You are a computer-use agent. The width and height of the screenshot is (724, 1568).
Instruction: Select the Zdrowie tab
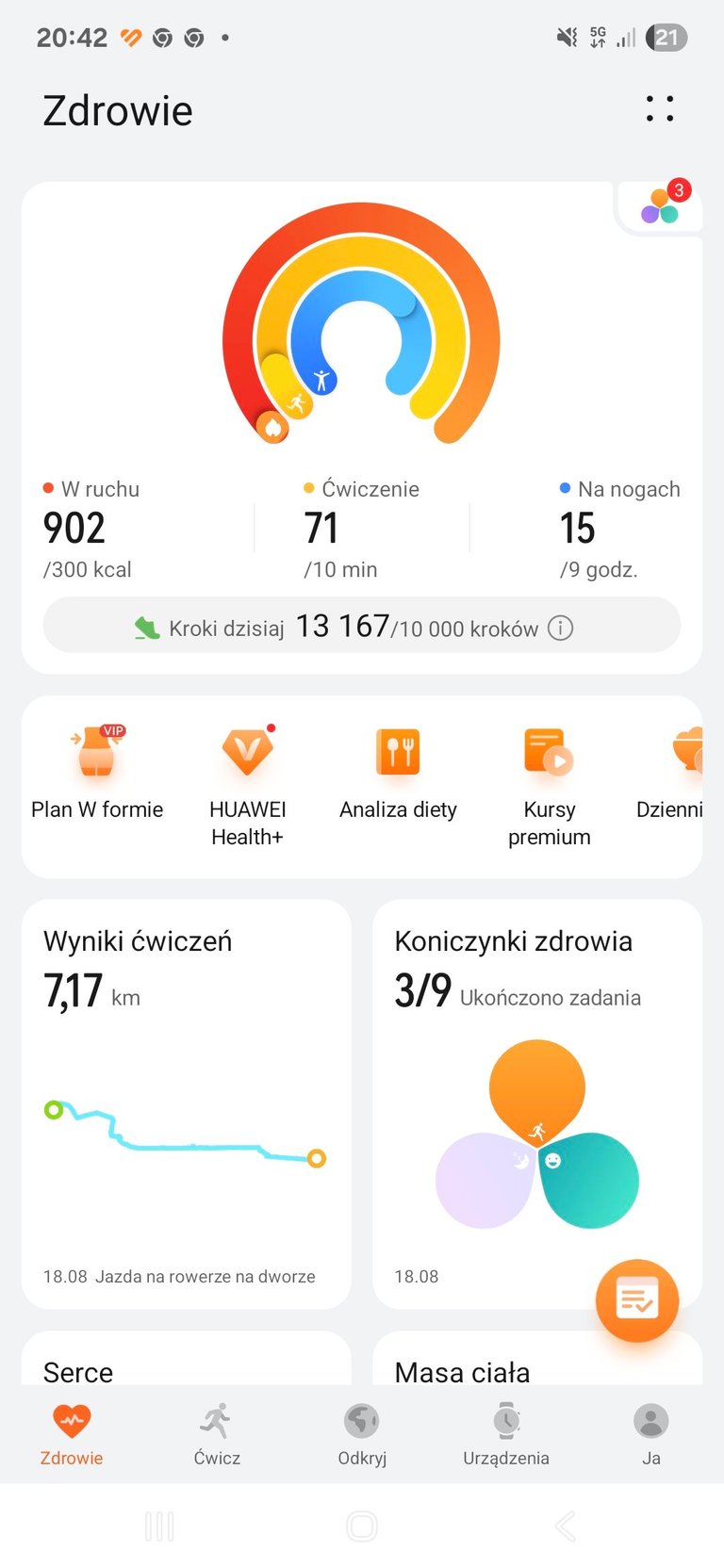tap(72, 1434)
